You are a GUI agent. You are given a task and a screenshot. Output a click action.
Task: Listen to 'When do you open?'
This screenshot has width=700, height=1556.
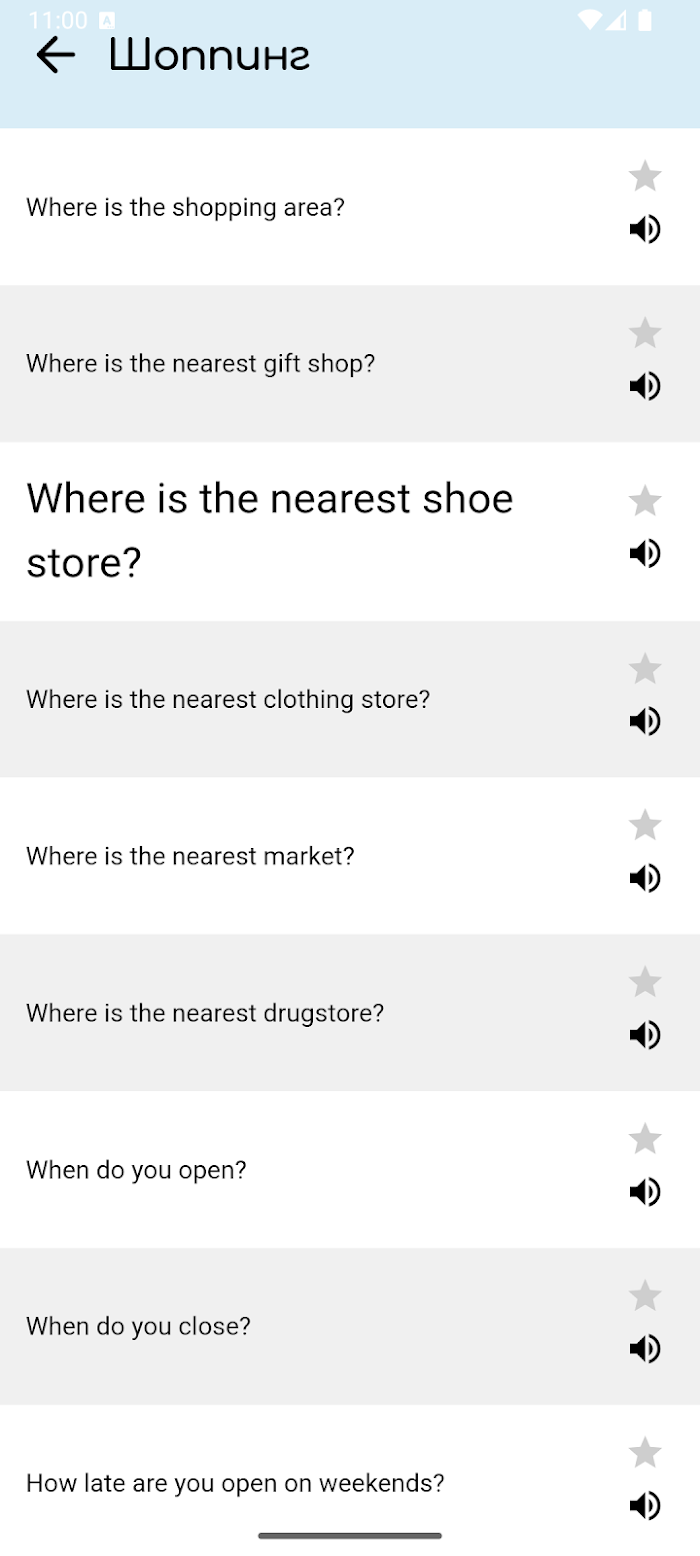[x=645, y=1192]
